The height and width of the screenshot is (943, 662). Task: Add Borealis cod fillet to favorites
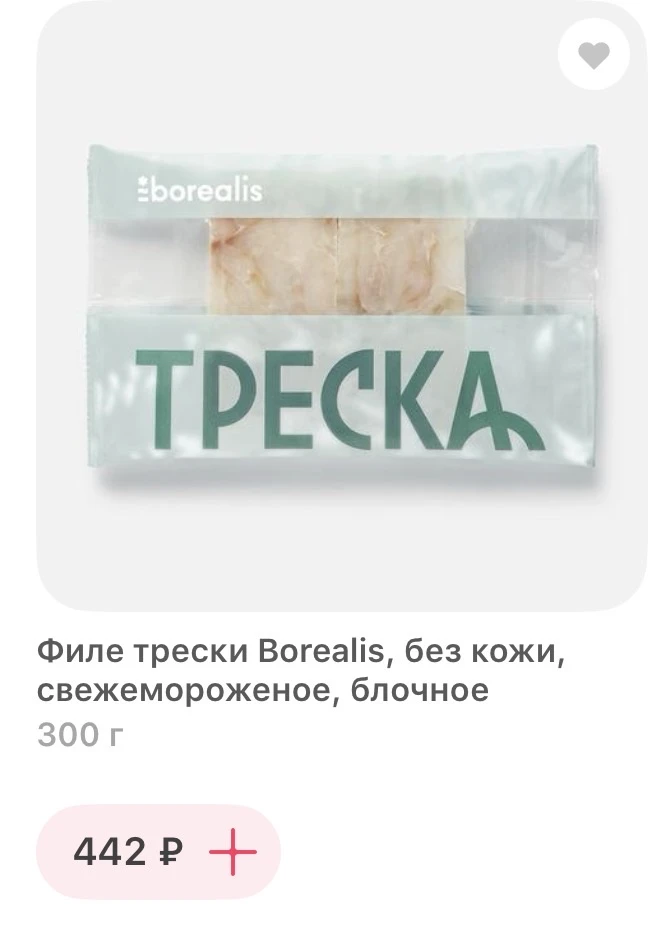pos(594,56)
